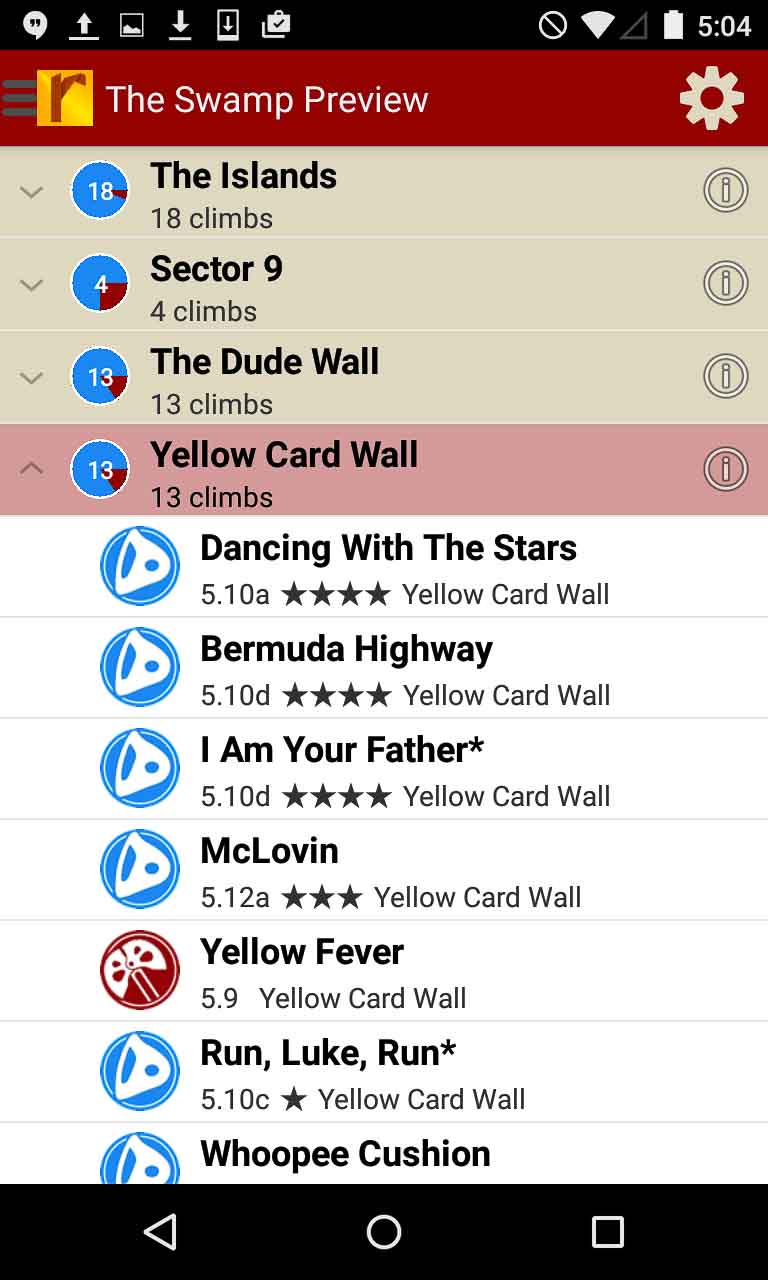Screen dimensions: 768x1280
Task: Open info for Yellow Card Wall
Action: click(x=725, y=469)
